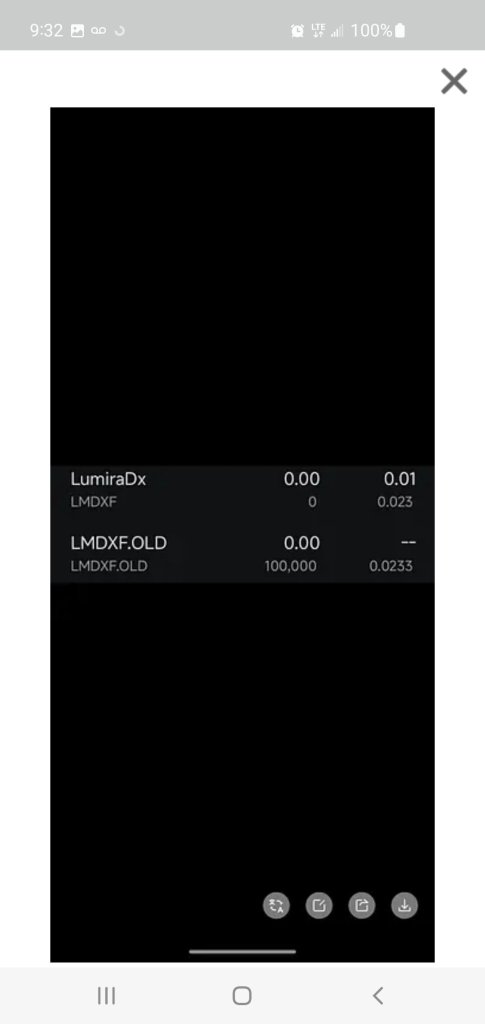This screenshot has width=485, height=1024.
Task: Close the image viewer with the X
Action: [454, 82]
